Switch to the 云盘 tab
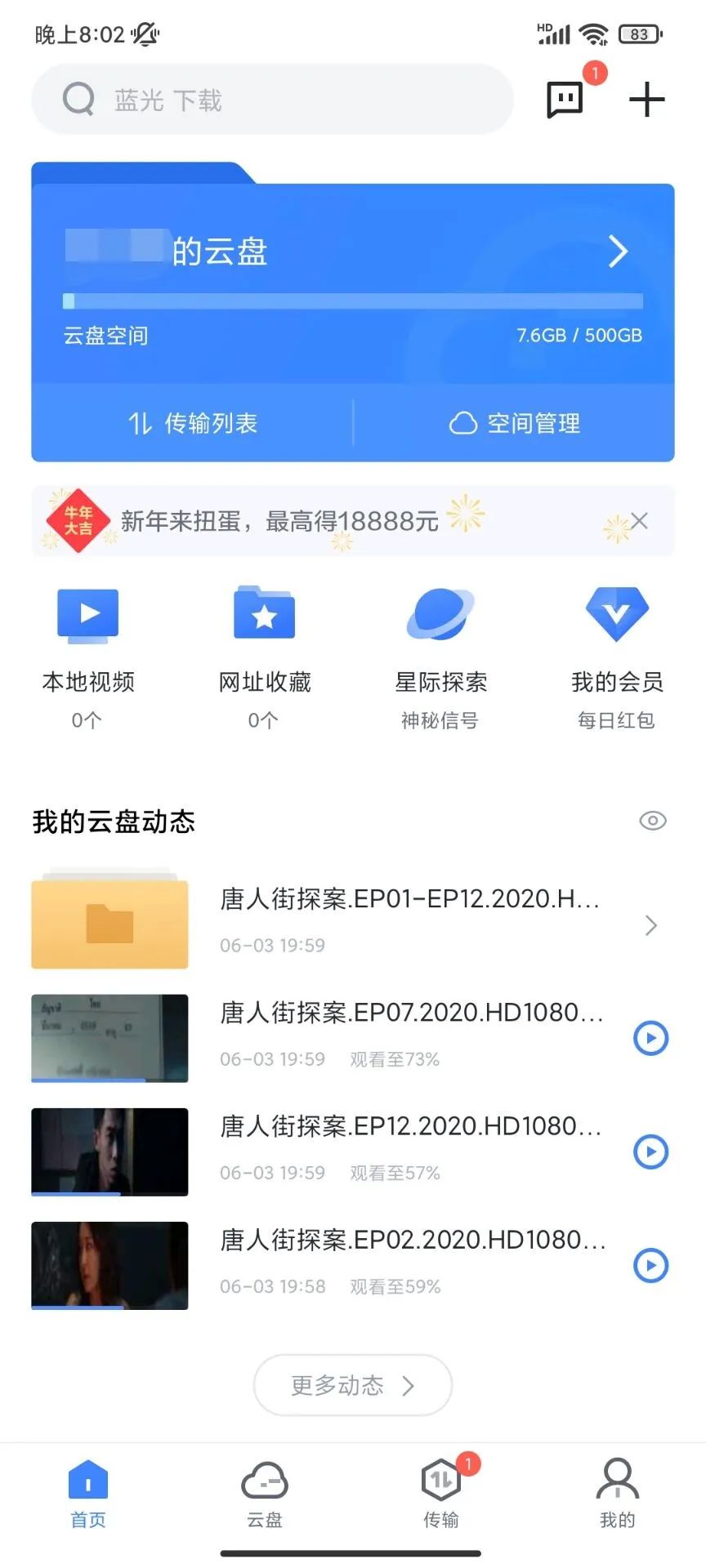Screen dimensions: 706x1568 [265, 1494]
